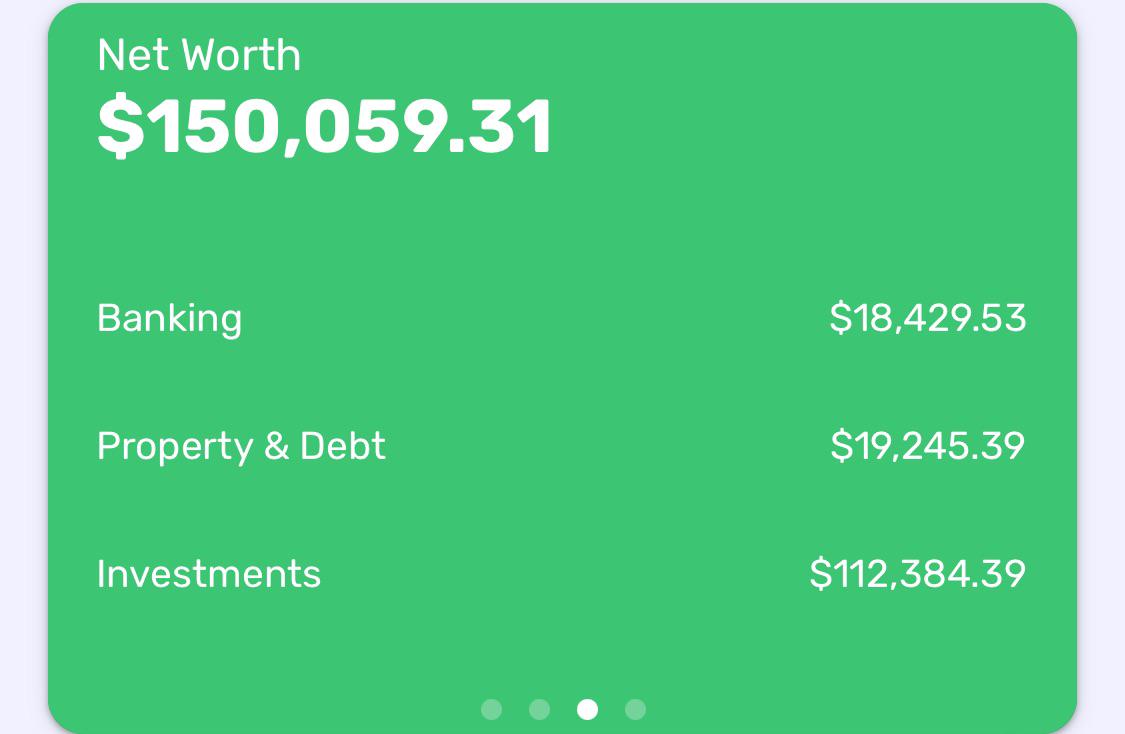
Task: Go to the fourth page indicator dot
Action: 635,710
